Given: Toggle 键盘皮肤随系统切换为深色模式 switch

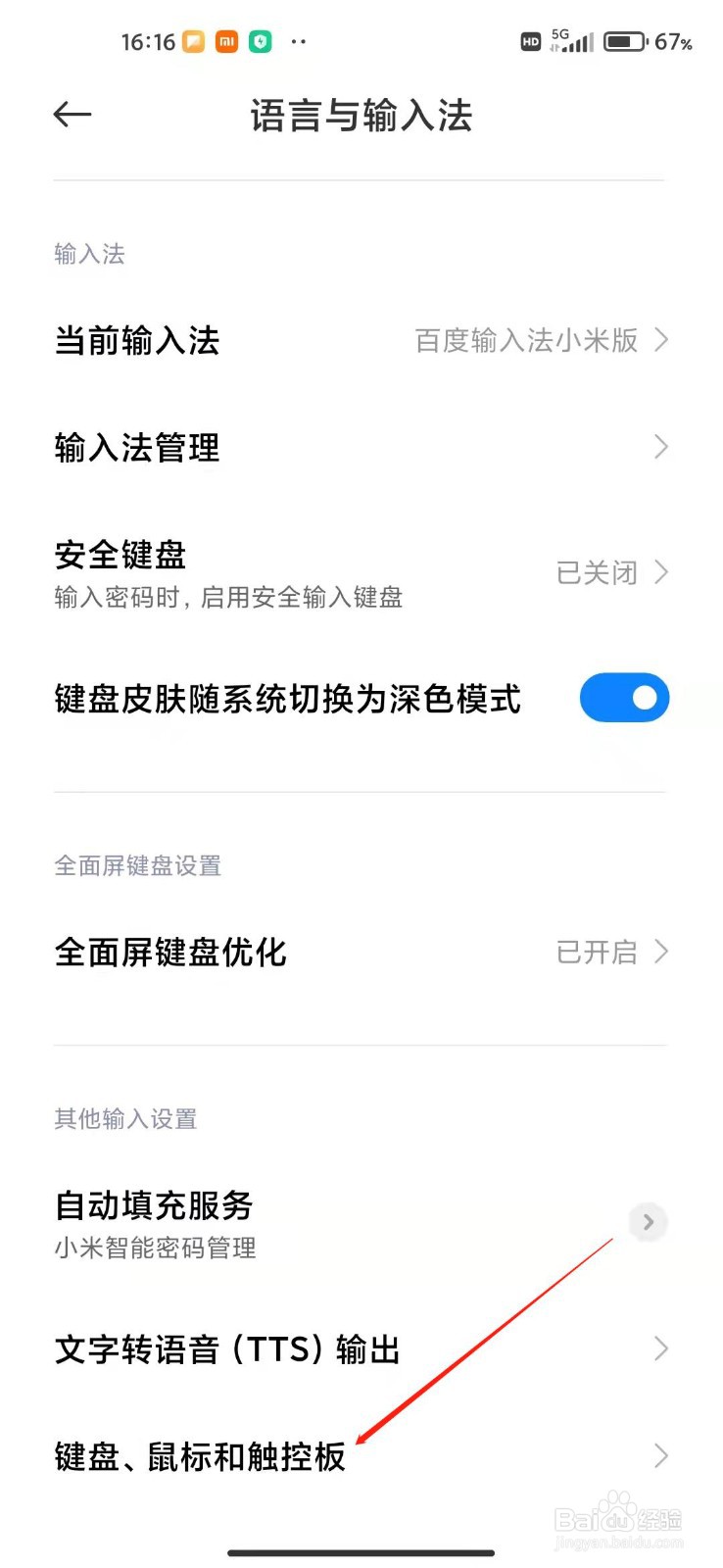Looking at the screenshot, I should (624, 698).
